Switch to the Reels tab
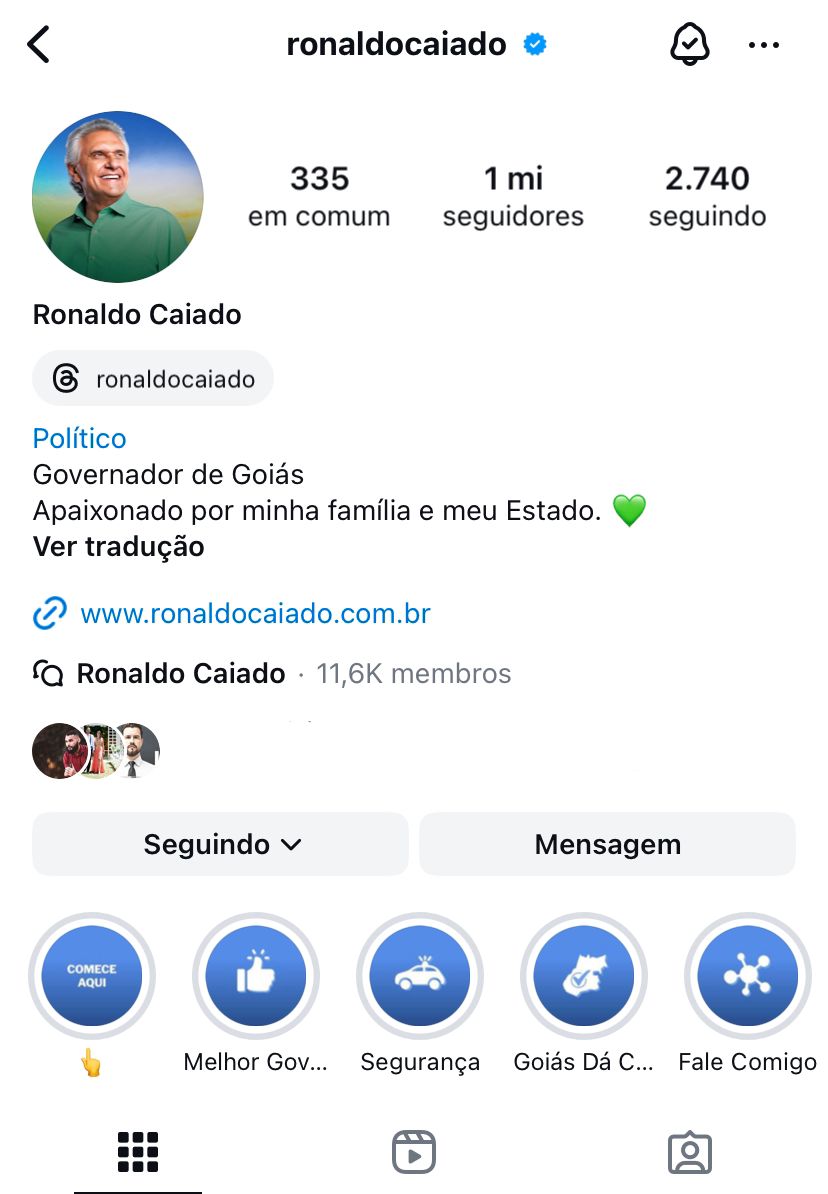Viewport: 828px width, 1194px height. [413, 1152]
